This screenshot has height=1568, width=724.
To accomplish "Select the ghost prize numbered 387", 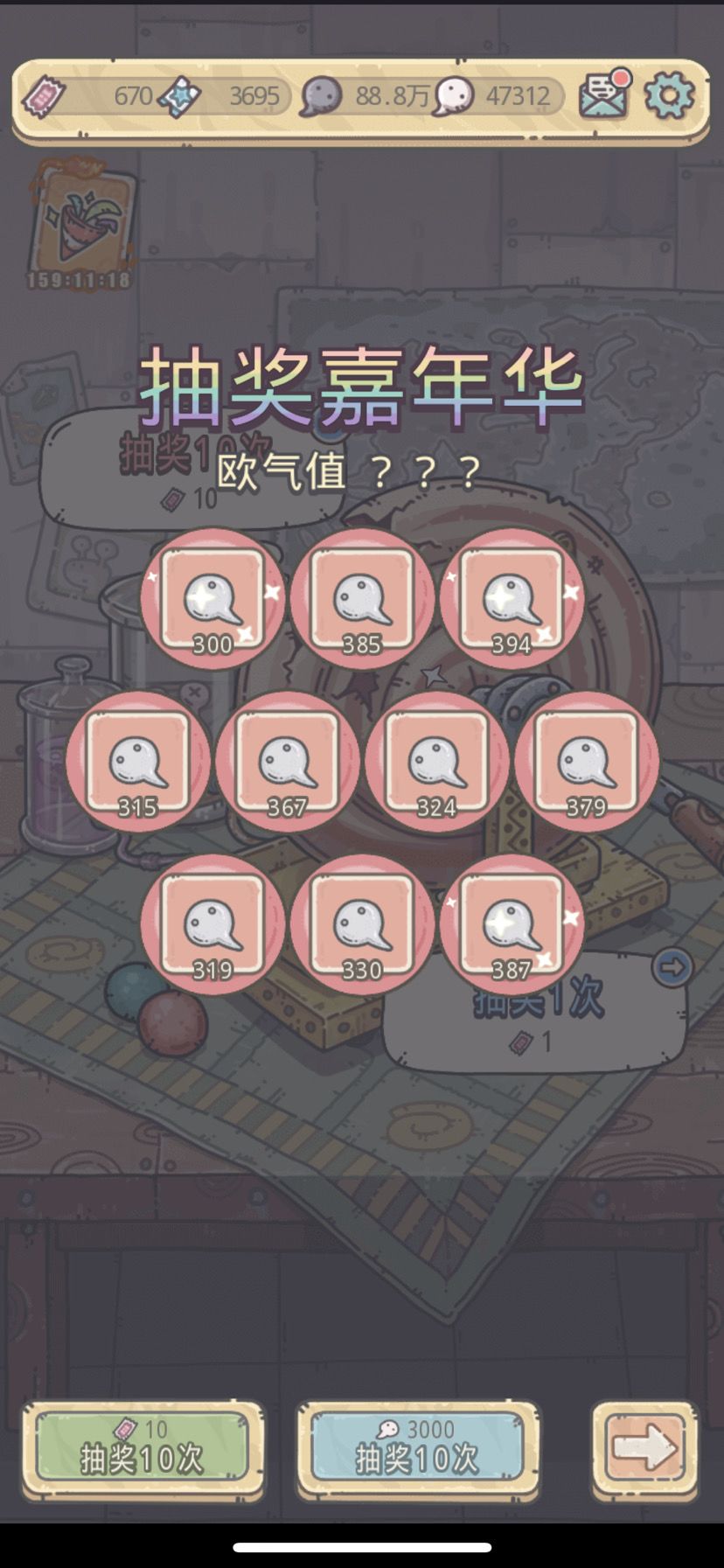I will [511, 924].
